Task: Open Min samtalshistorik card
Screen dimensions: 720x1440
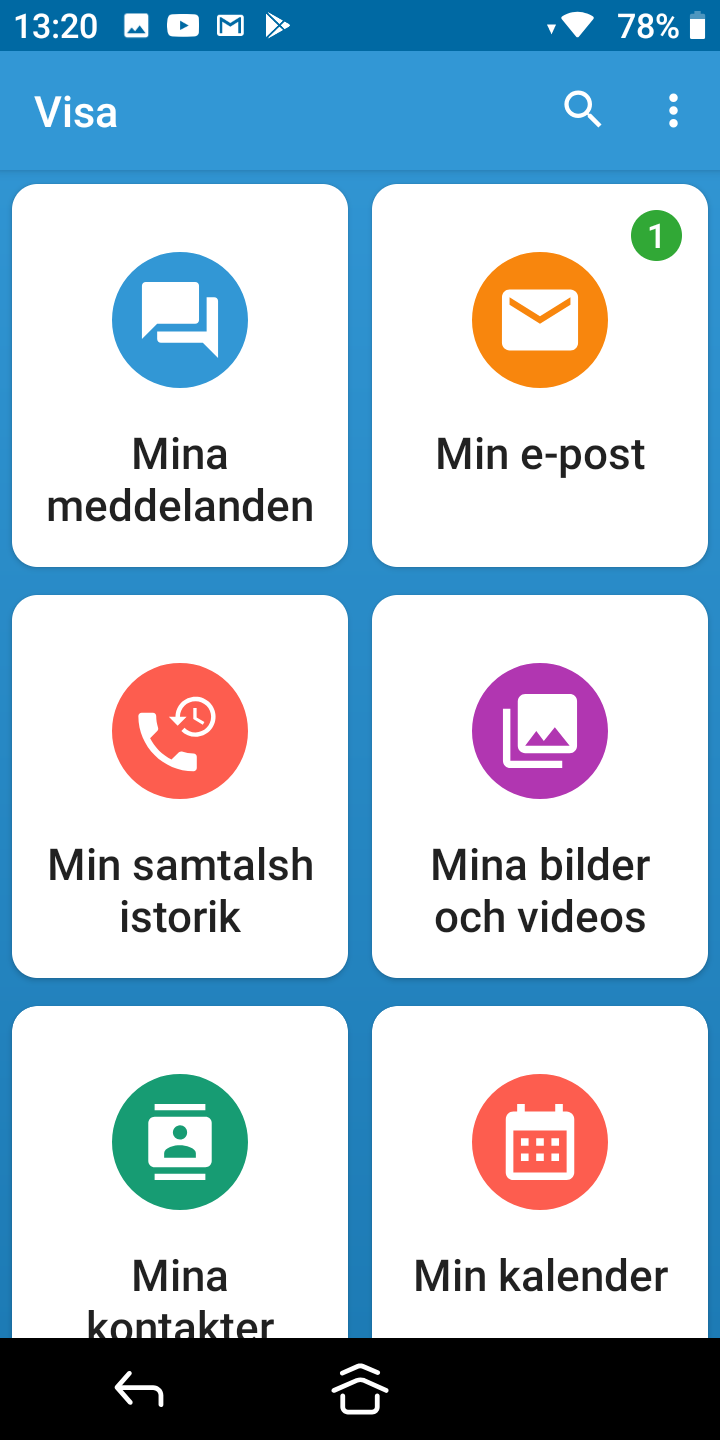Action: (180, 786)
